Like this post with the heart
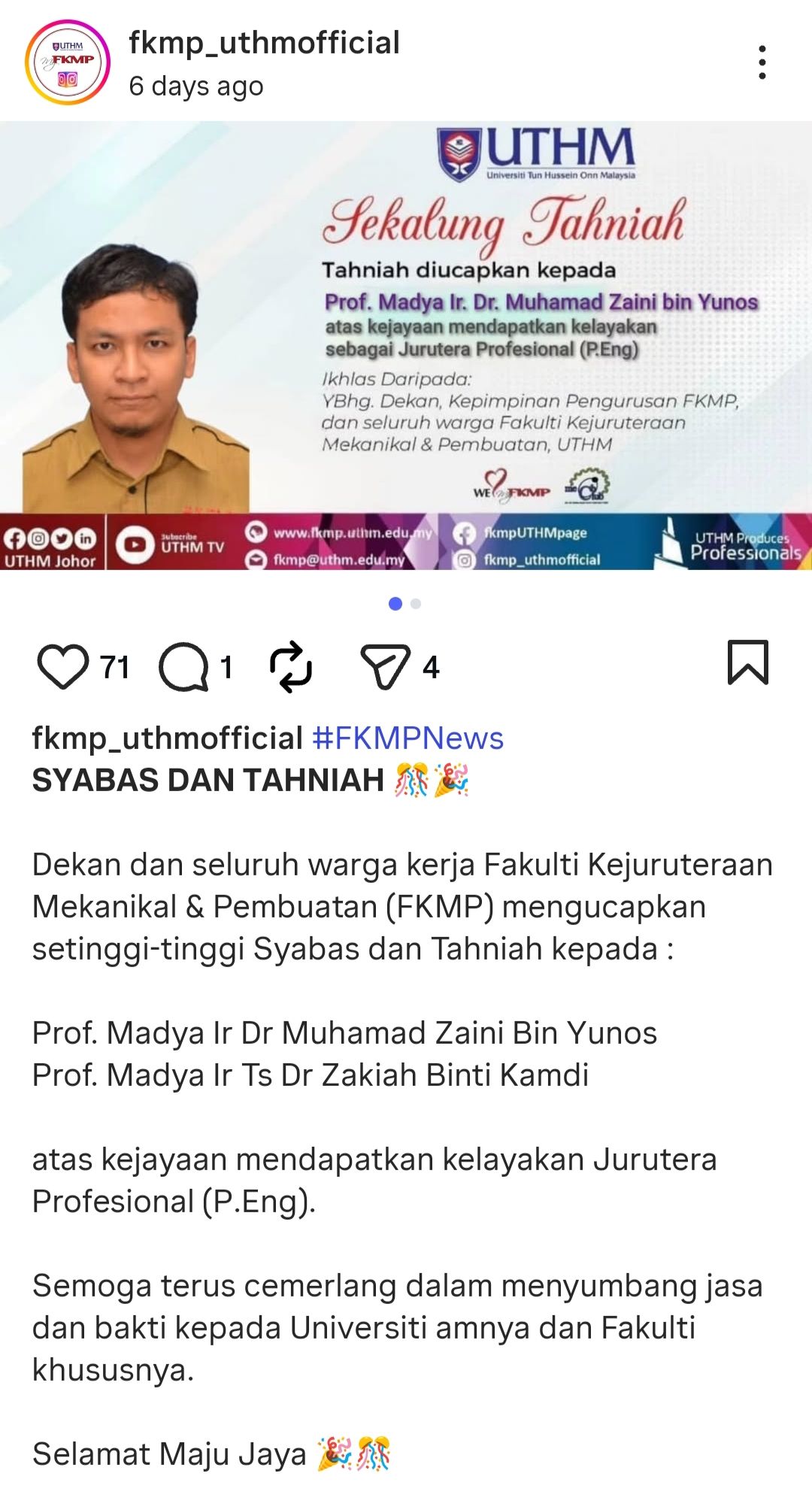Screen dimensions: 812x1510 pos(63,666)
